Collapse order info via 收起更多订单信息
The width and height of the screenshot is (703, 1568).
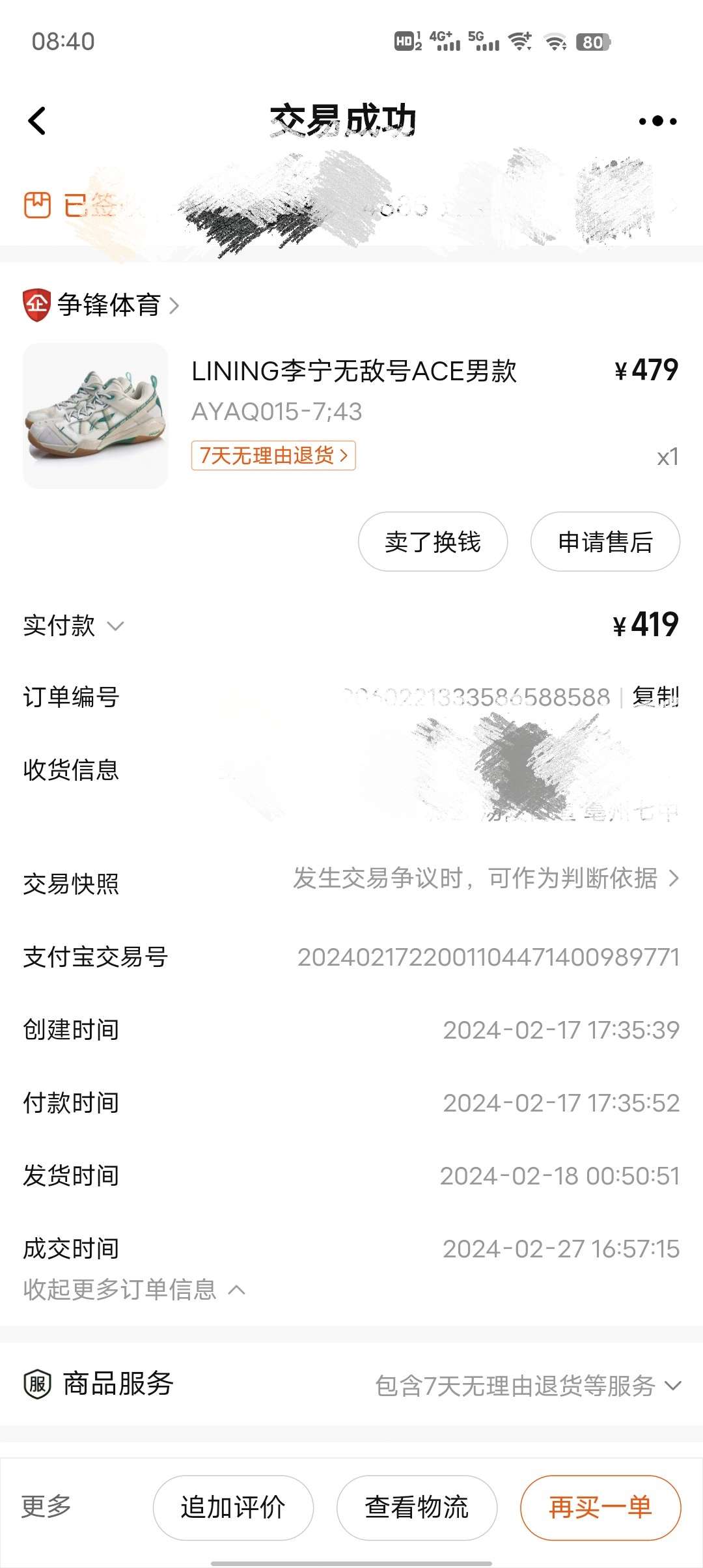133,1289
